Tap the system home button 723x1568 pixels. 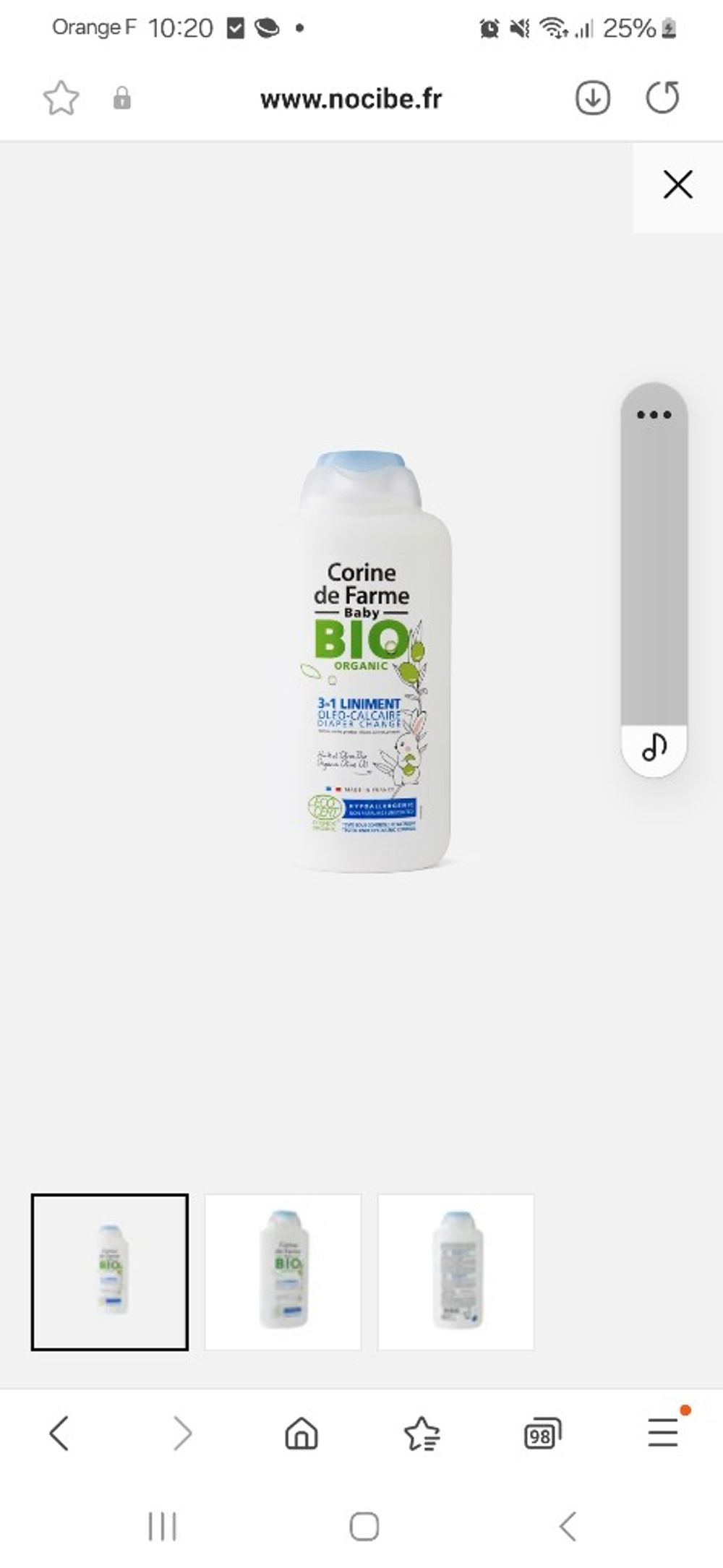point(364,1527)
